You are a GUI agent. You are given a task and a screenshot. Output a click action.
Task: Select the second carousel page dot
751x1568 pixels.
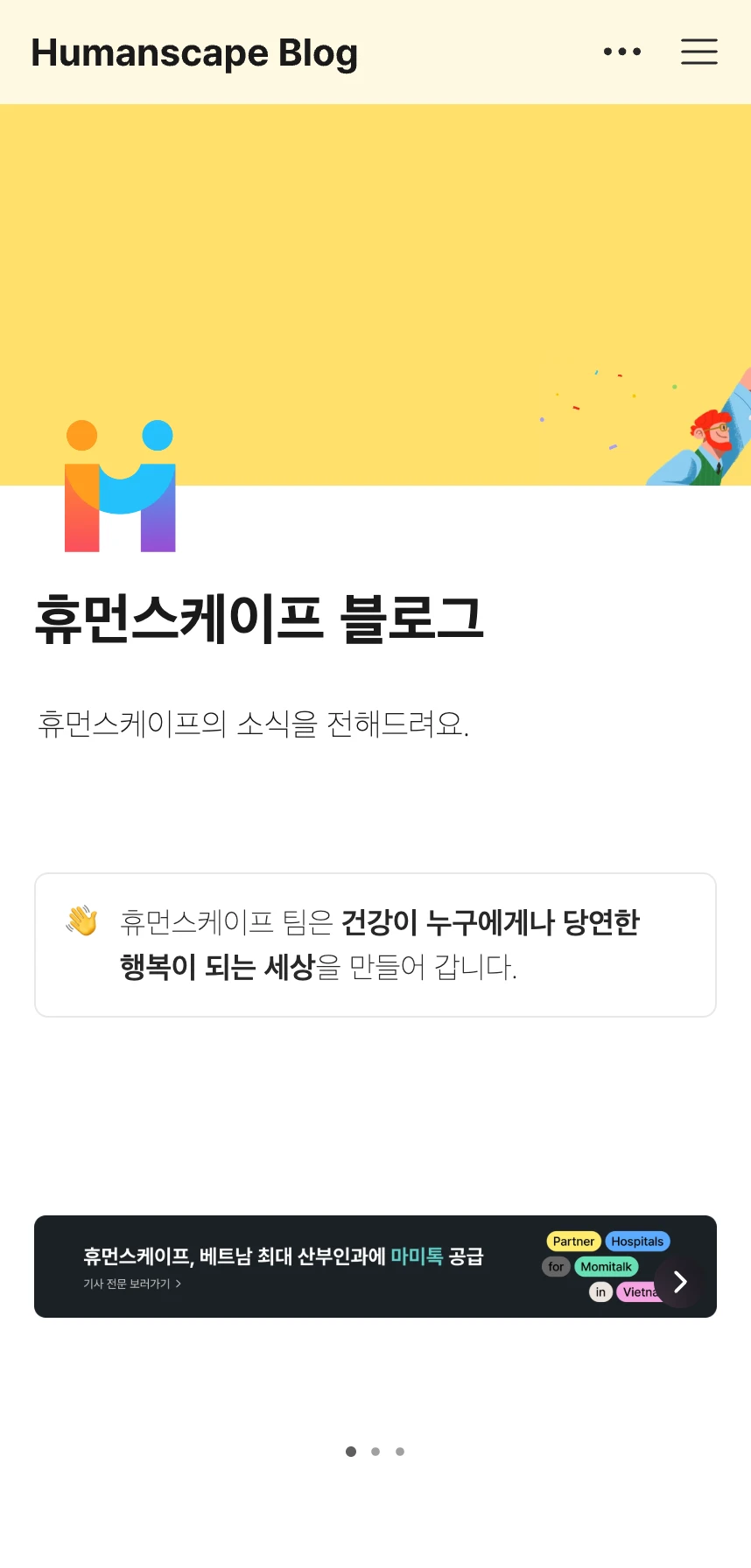(x=375, y=1452)
